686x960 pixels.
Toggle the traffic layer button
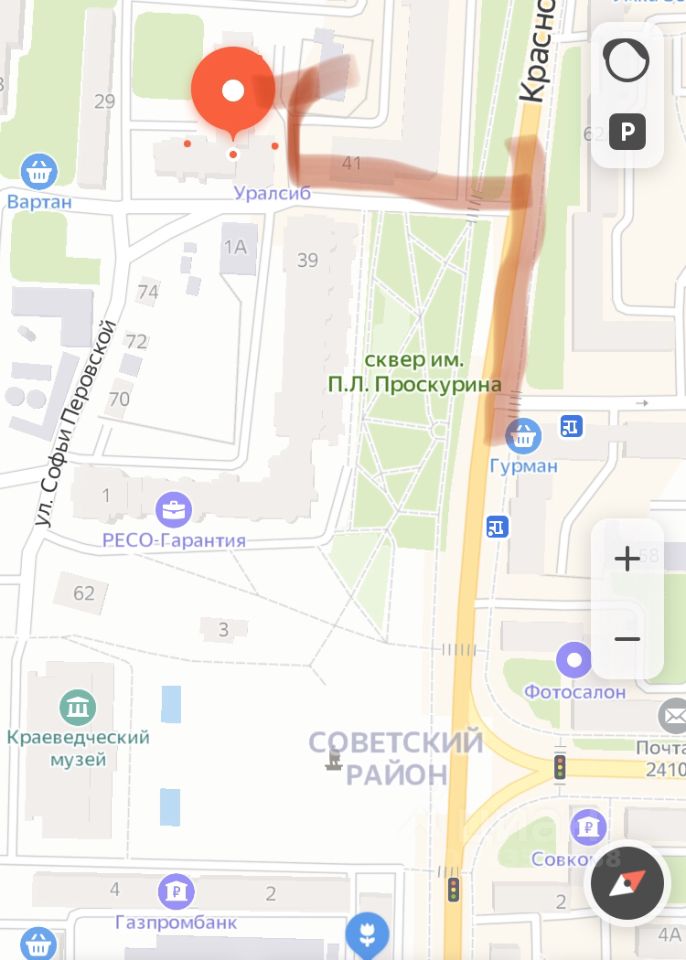coord(627,62)
